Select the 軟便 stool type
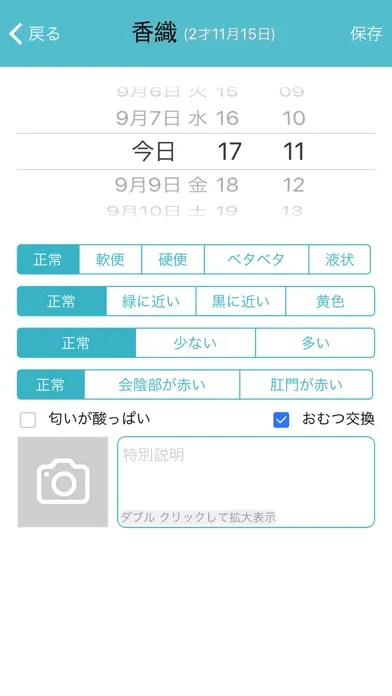392x696 pixels. (x=110, y=259)
